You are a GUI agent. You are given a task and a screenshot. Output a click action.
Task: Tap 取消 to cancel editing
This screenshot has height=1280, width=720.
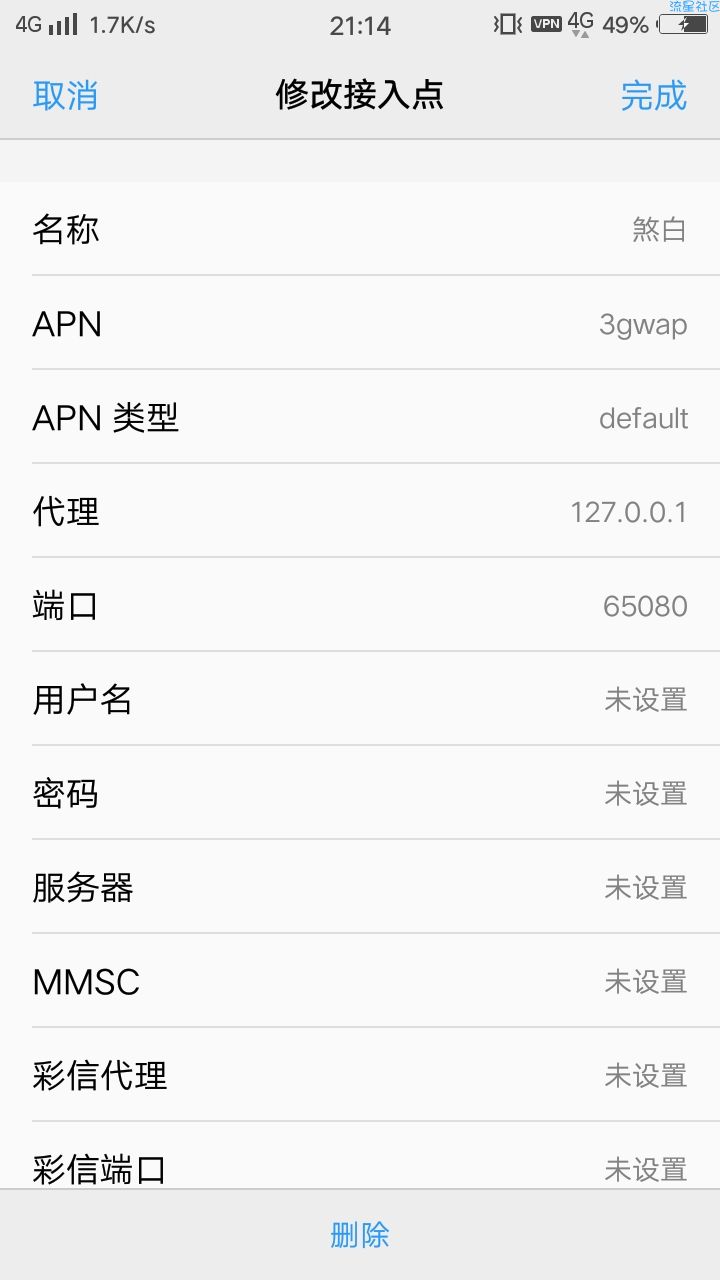click(65, 95)
